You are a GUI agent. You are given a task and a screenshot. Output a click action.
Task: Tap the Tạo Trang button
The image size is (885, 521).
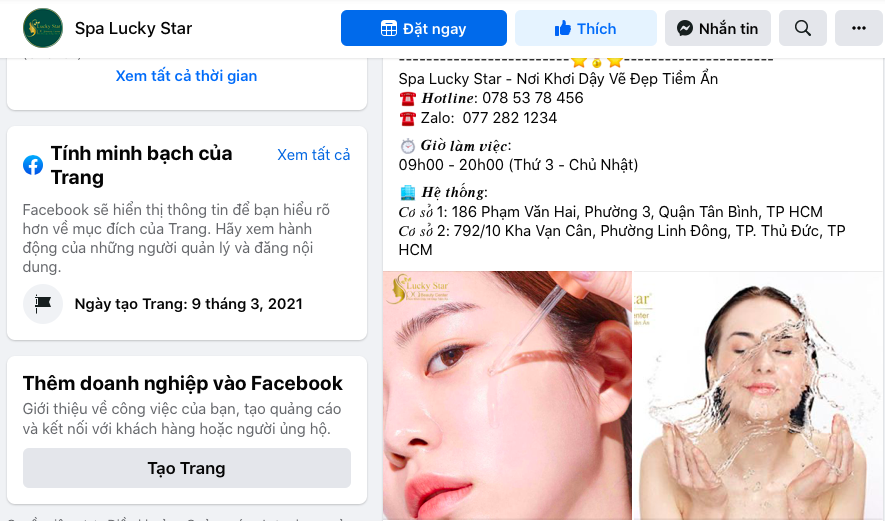(186, 468)
